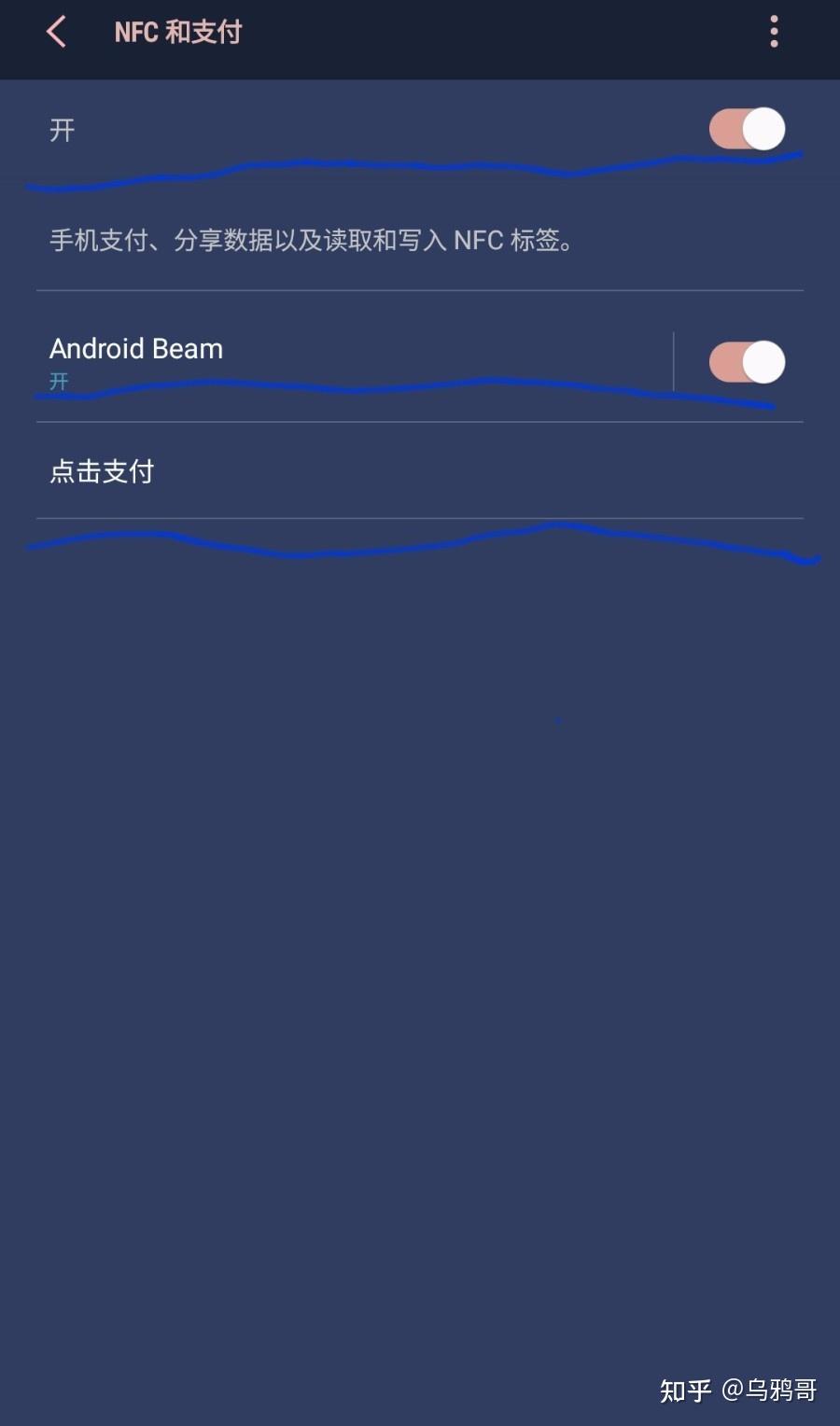Disable the Android Beam switch
Image resolution: width=840 pixels, height=1426 pixels.
click(746, 362)
